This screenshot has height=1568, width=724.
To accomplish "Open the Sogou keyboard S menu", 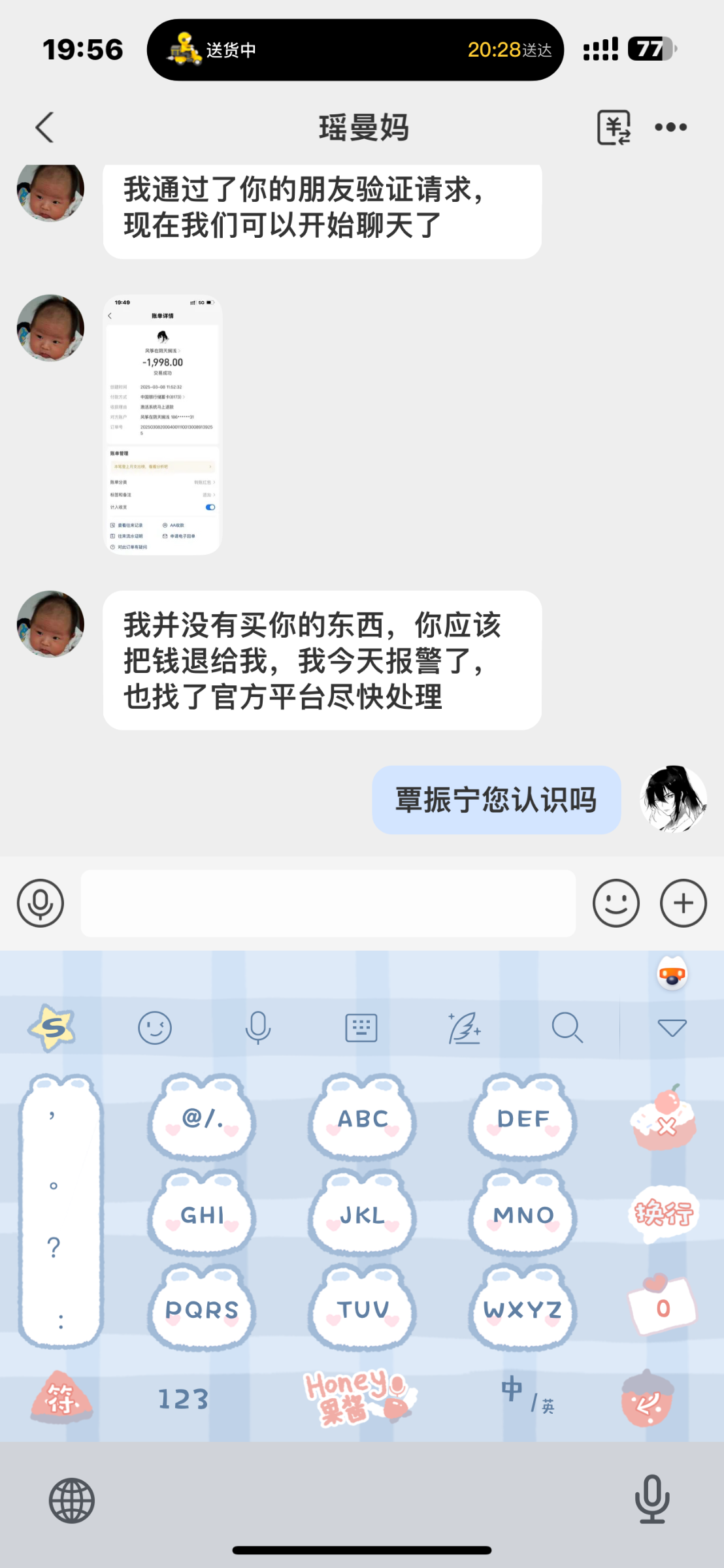I will (52, 1028).
